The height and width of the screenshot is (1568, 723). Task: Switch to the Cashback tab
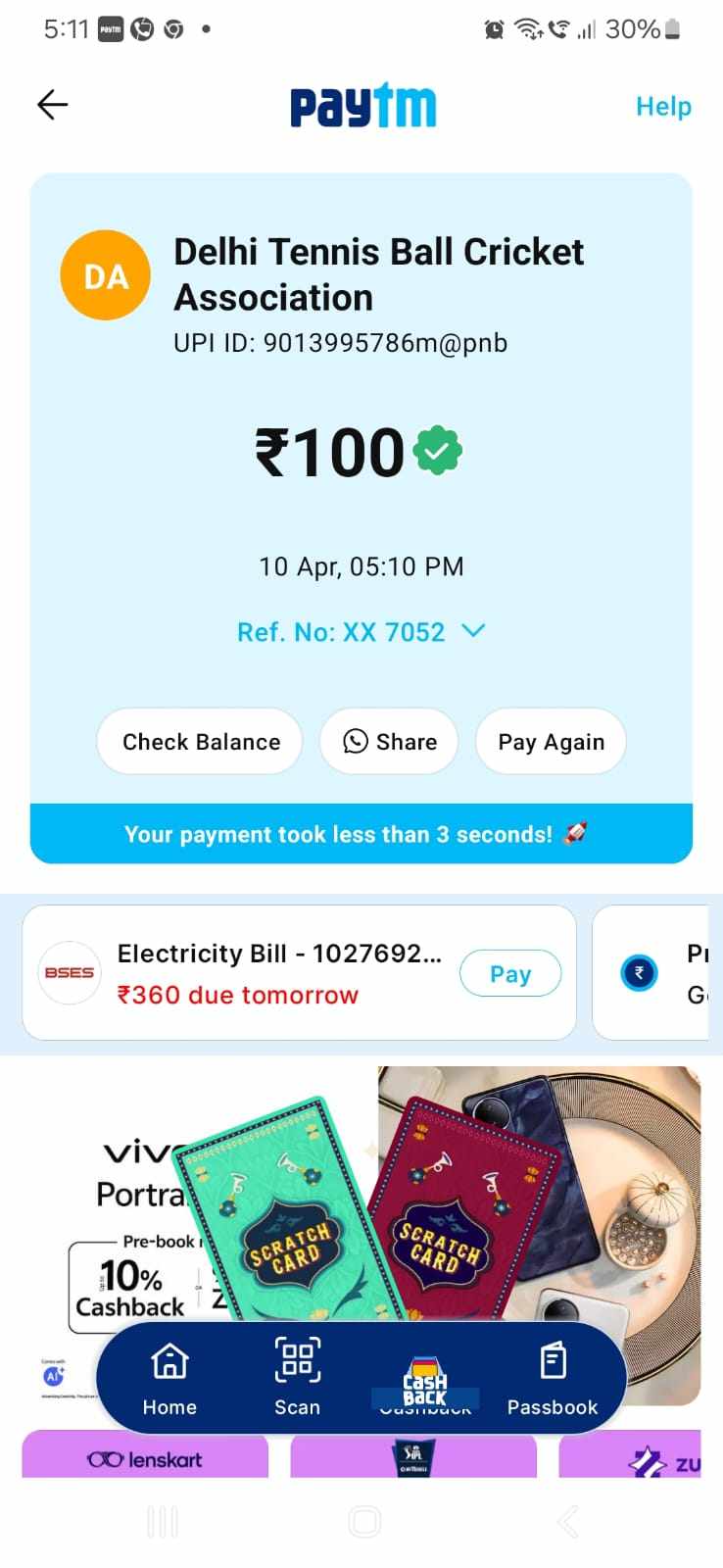click(424, 1381)
